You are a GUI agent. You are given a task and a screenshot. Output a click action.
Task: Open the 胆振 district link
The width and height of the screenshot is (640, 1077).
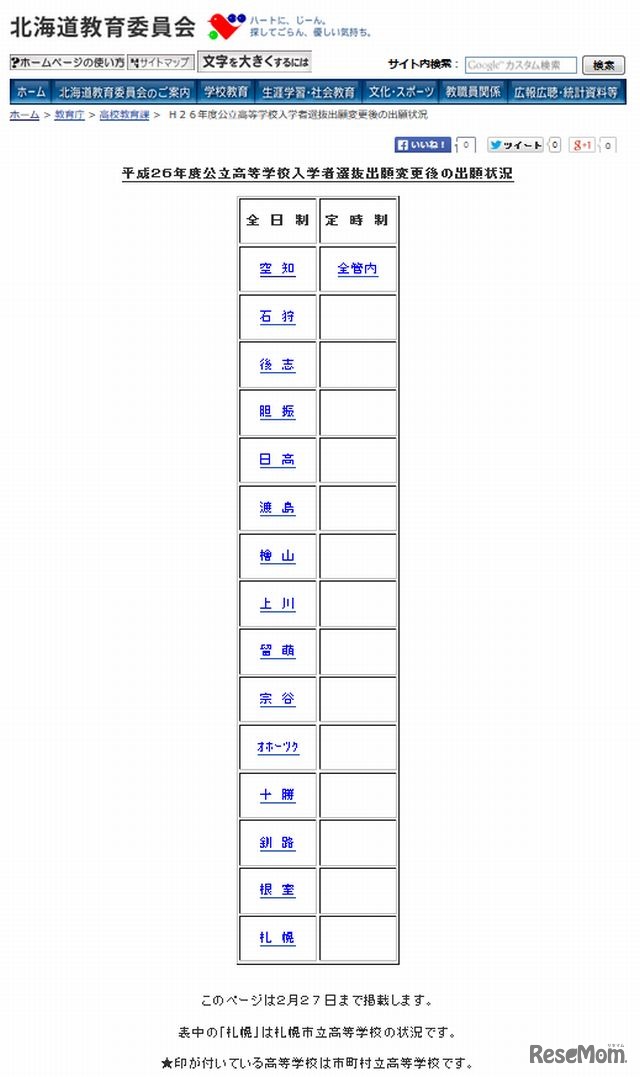click(x=277, y=412)
